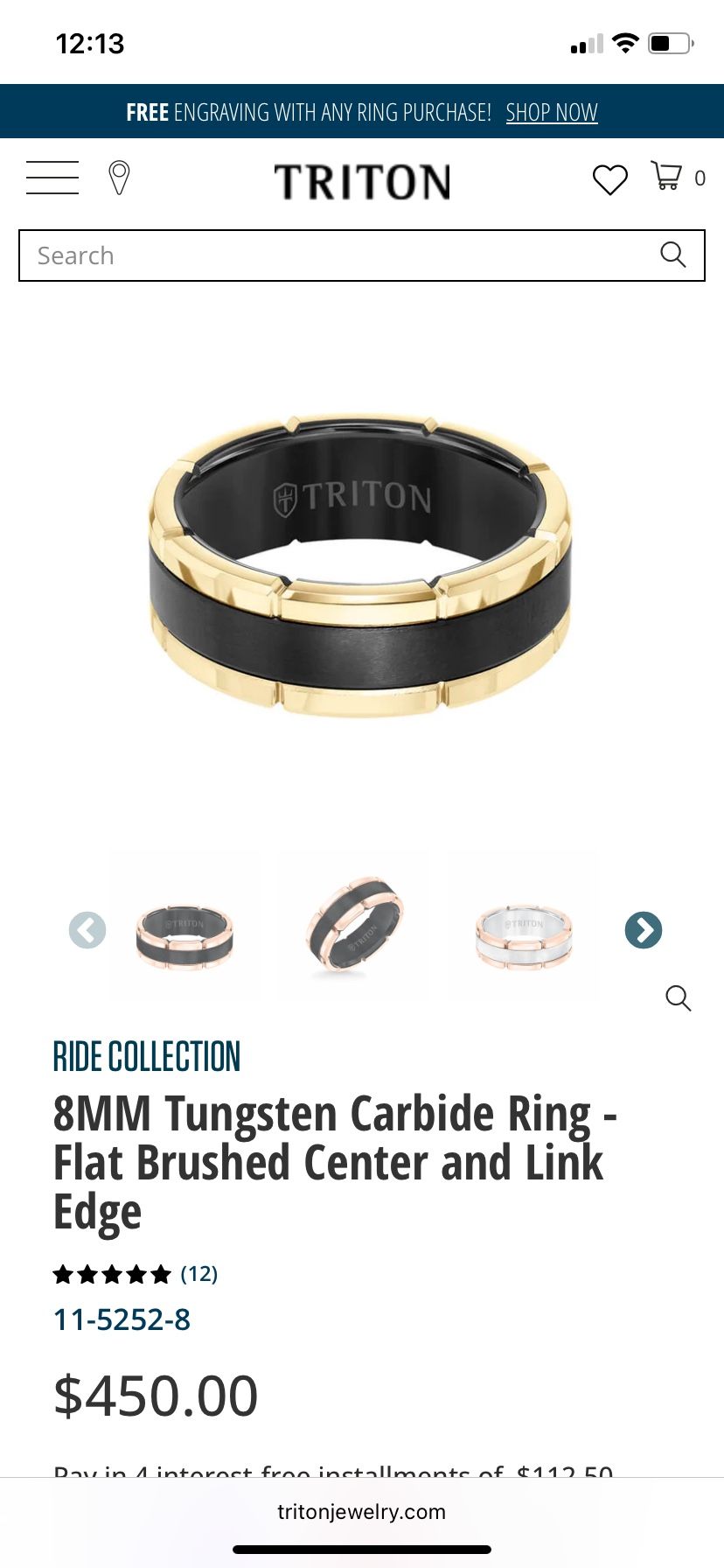Viewport: 724px width, 1568px height.
Task: Open the hamburger navigation menu
Action: [52, 178]
